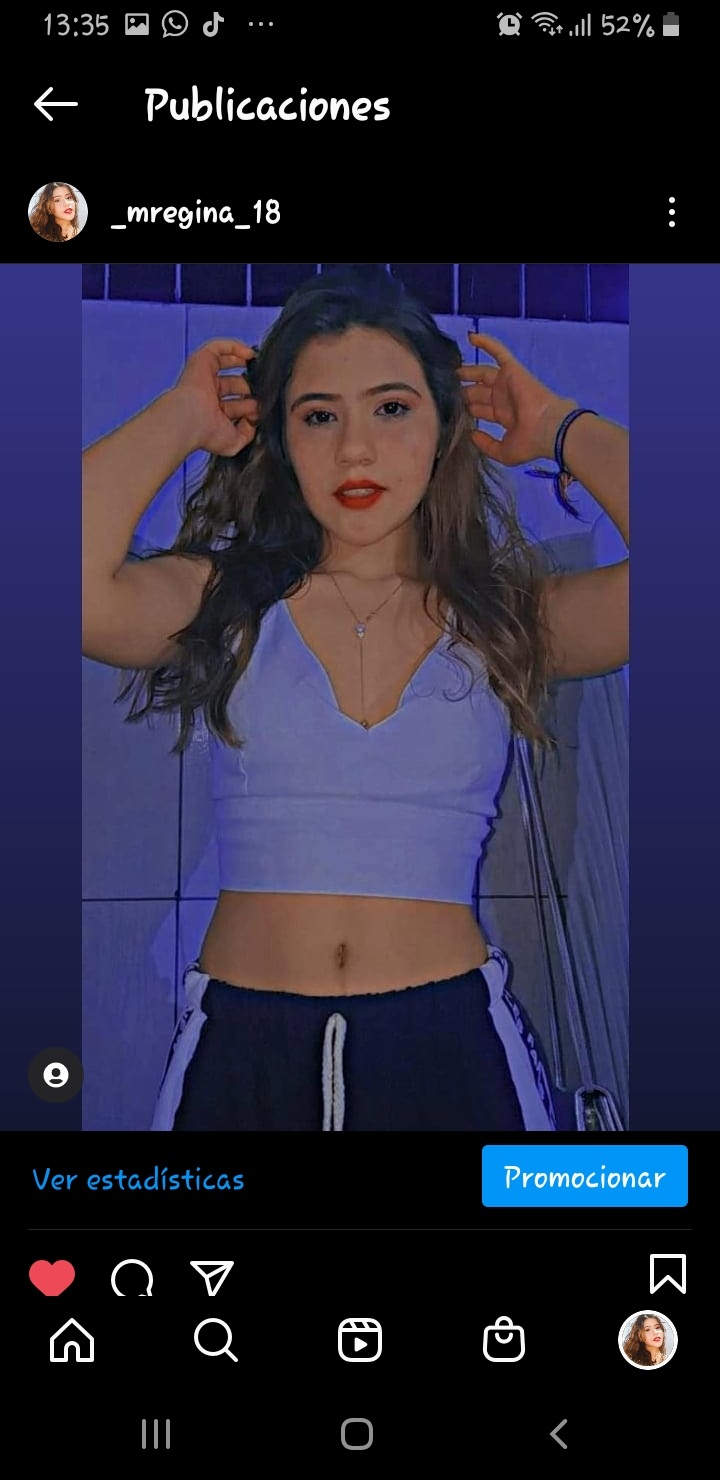Unlike the post with the heart icon
720x1480 pixels.
(52, 1277)
